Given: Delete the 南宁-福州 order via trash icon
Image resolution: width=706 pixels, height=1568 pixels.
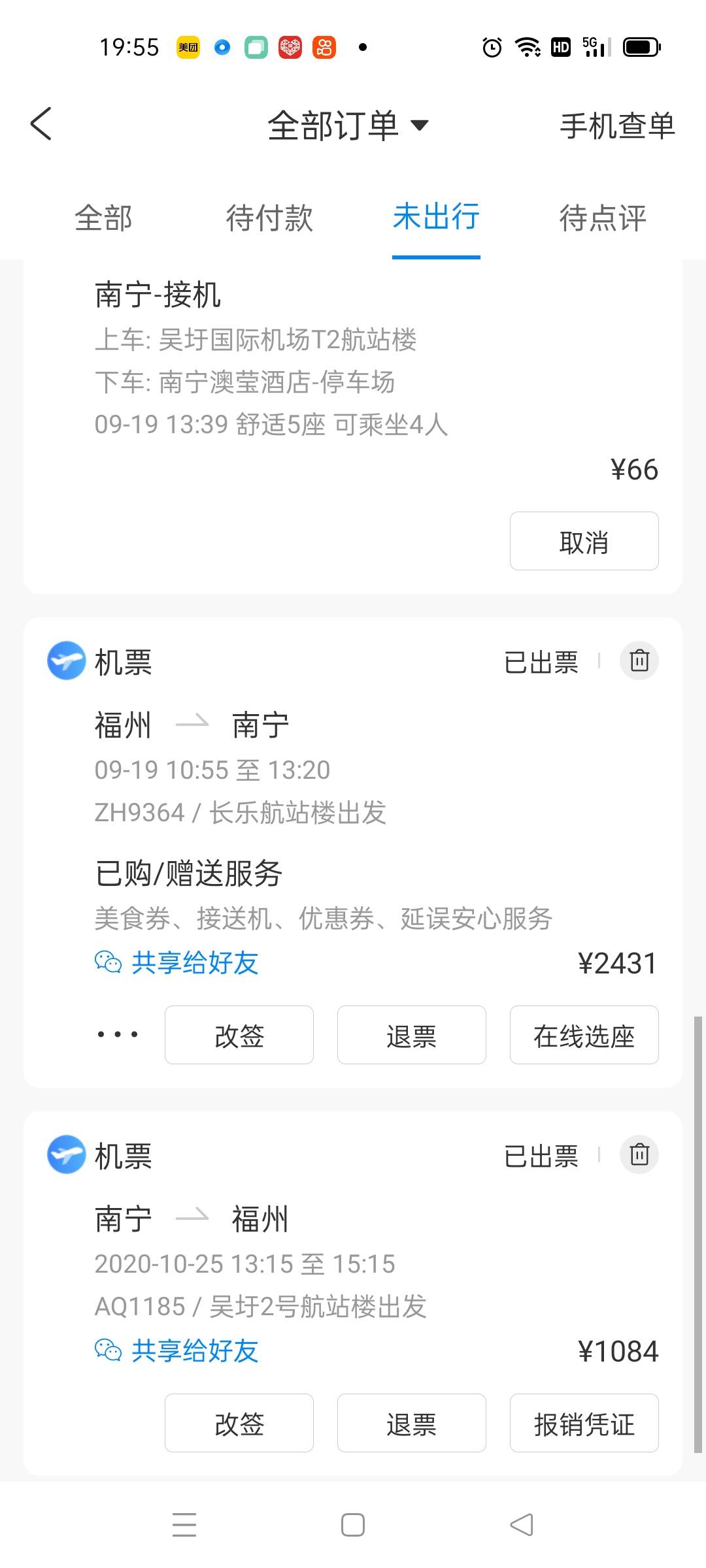Looking at the screenshot, I should pyautogui.click(x=638, y=1154).
